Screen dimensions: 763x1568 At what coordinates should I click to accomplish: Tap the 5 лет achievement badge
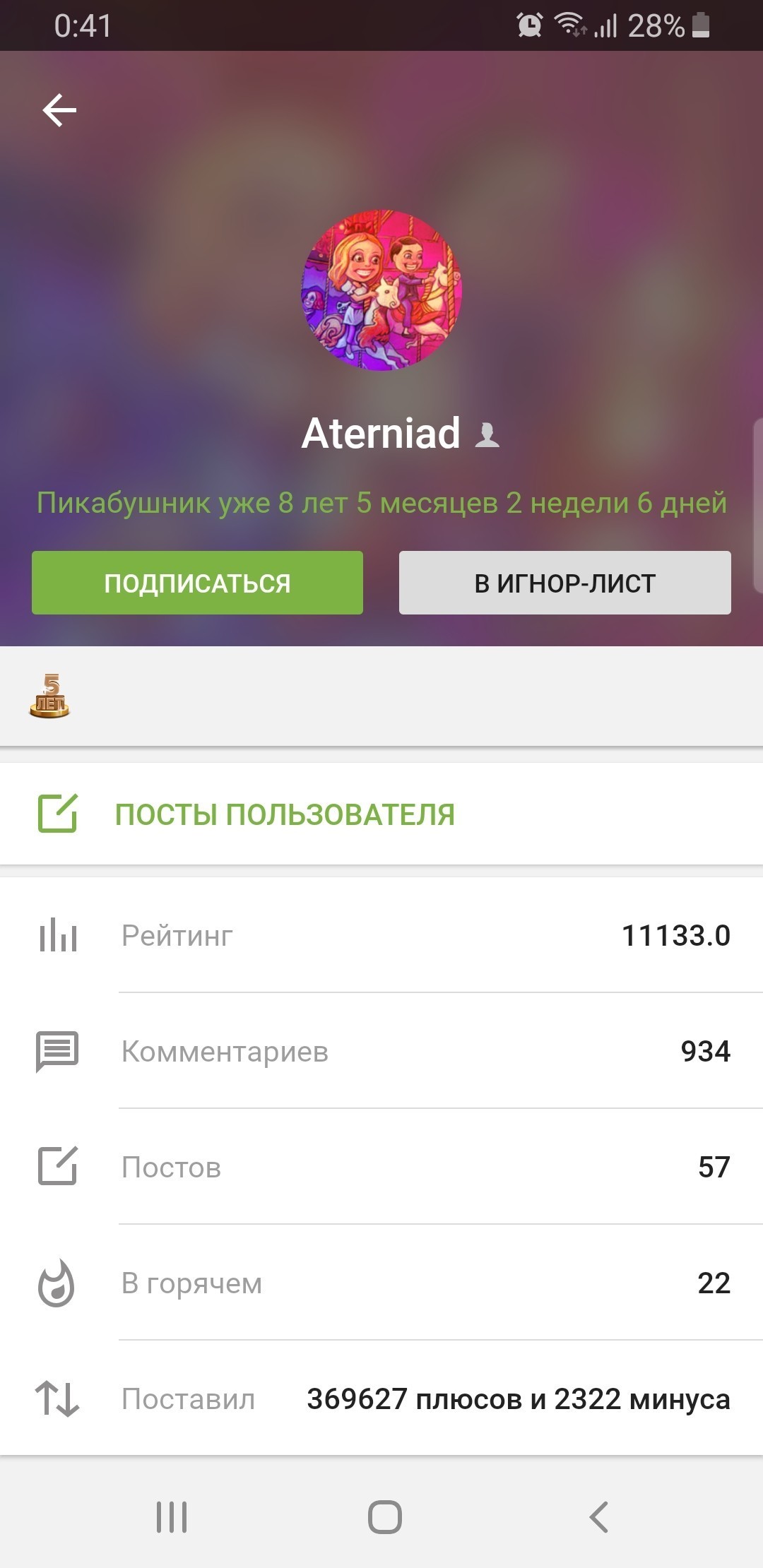pyautogui.click(x=49, y=696)
